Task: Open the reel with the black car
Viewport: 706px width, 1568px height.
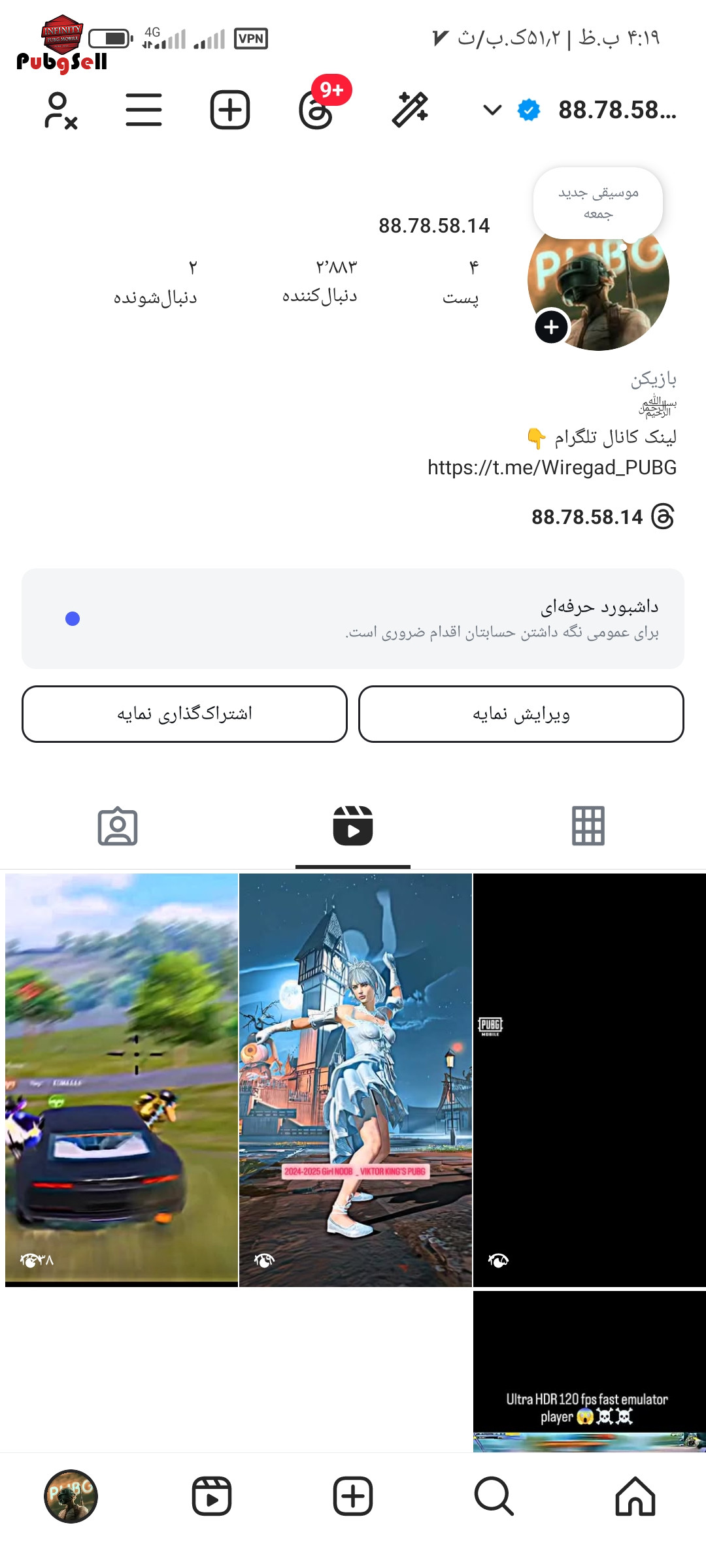Action: tap(122, 1080)
